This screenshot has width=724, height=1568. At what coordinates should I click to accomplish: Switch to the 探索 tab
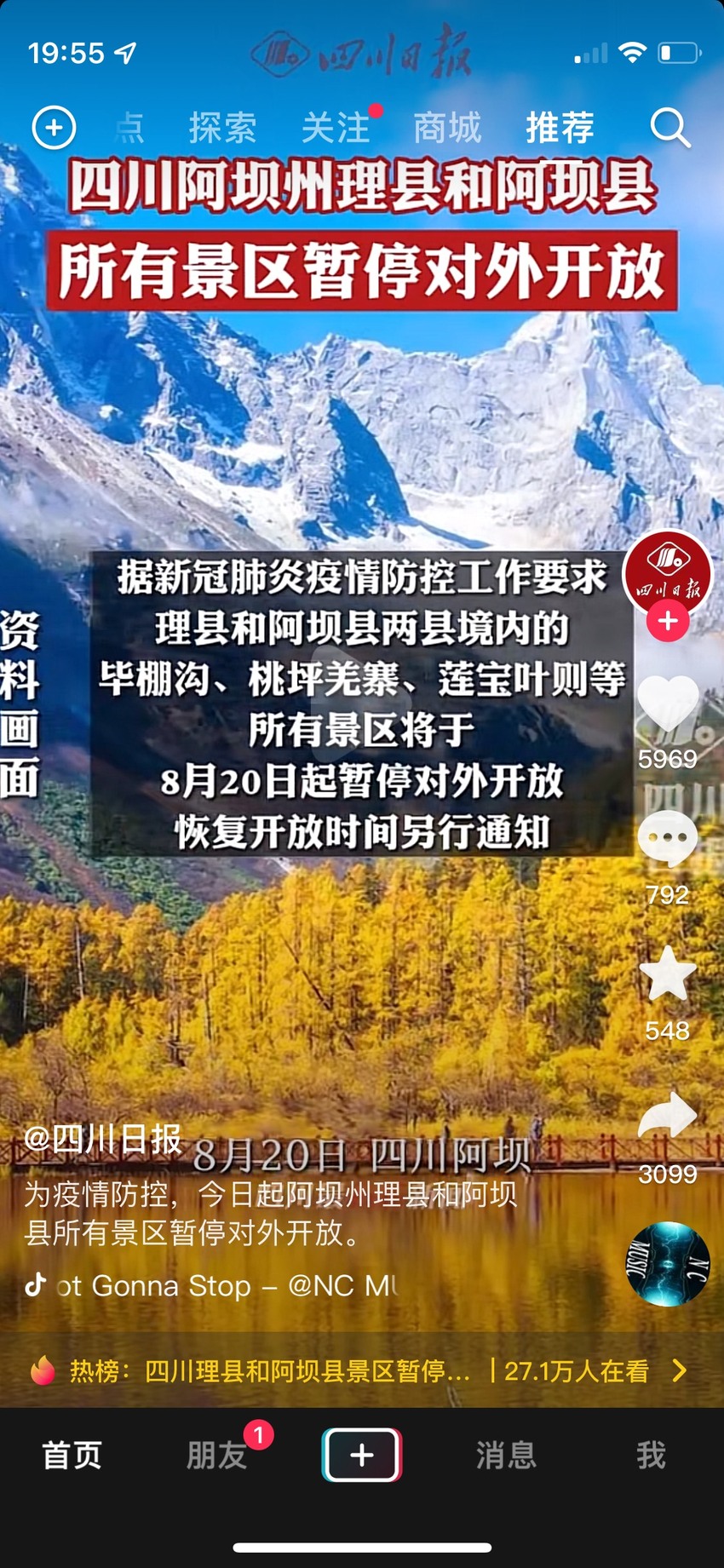point(222,128)
